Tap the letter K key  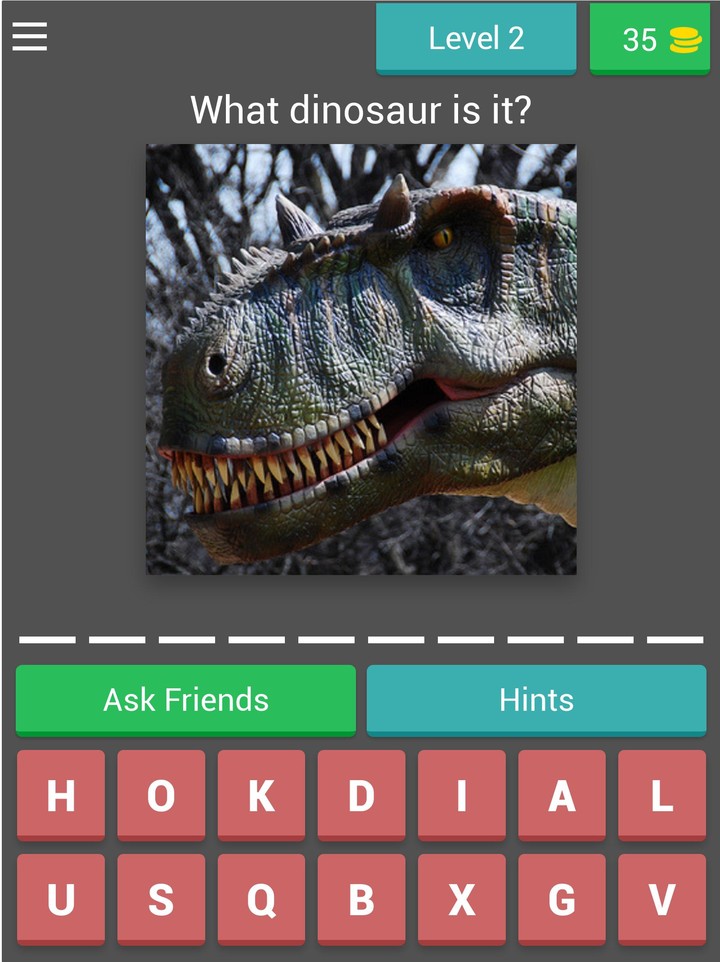(x=261, y=797)
